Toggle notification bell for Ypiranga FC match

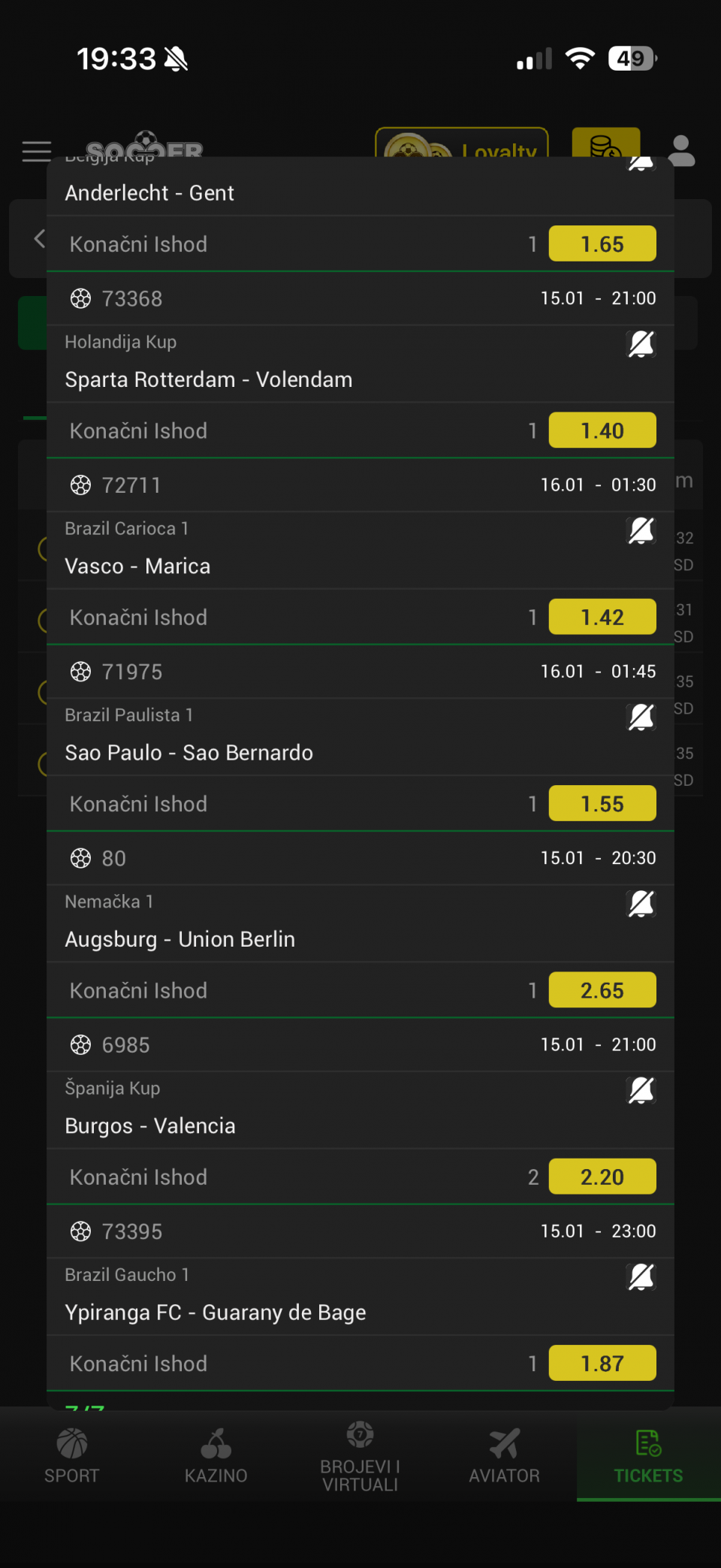[641, 1276]
